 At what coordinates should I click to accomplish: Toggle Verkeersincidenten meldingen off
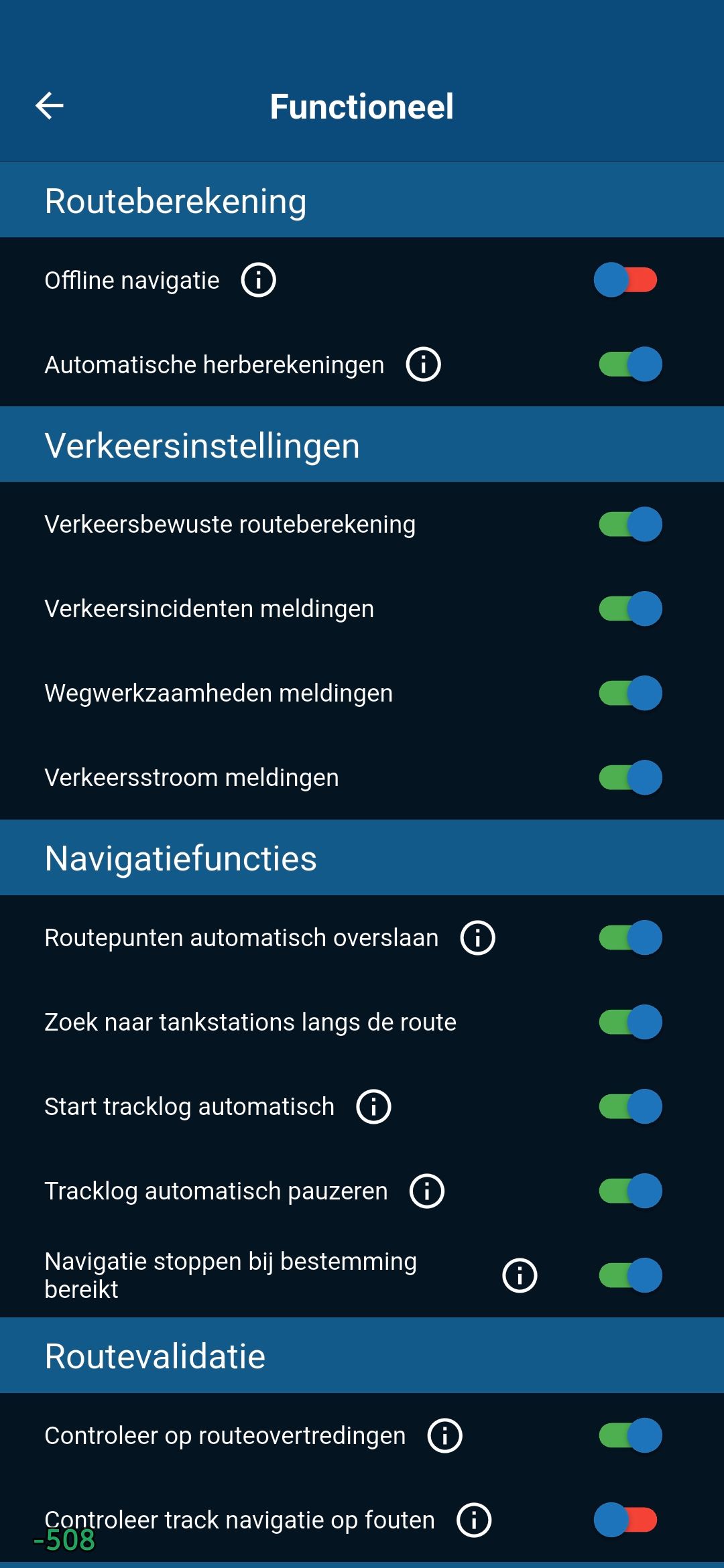pos(630,608)
